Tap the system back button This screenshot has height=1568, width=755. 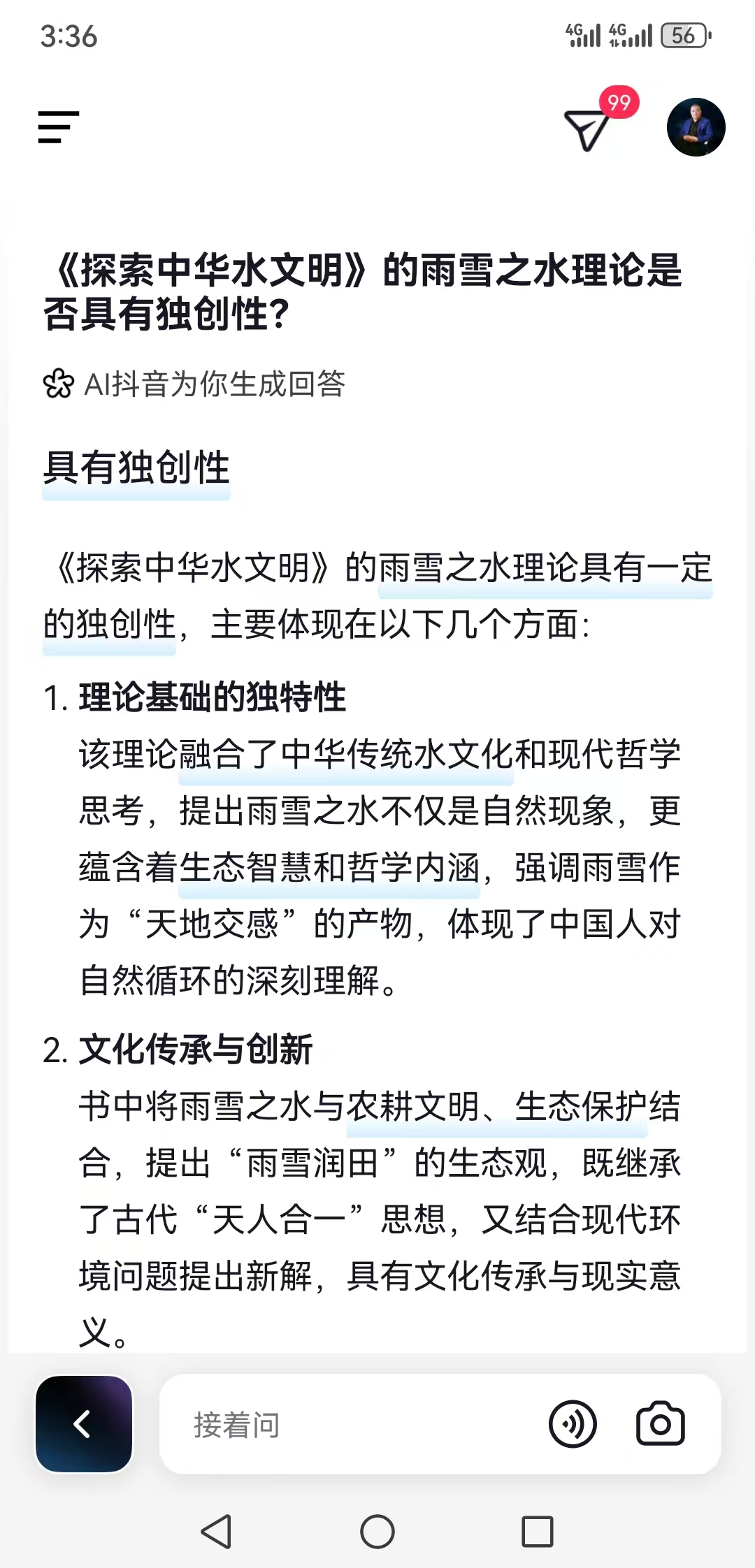point(217,1532)
